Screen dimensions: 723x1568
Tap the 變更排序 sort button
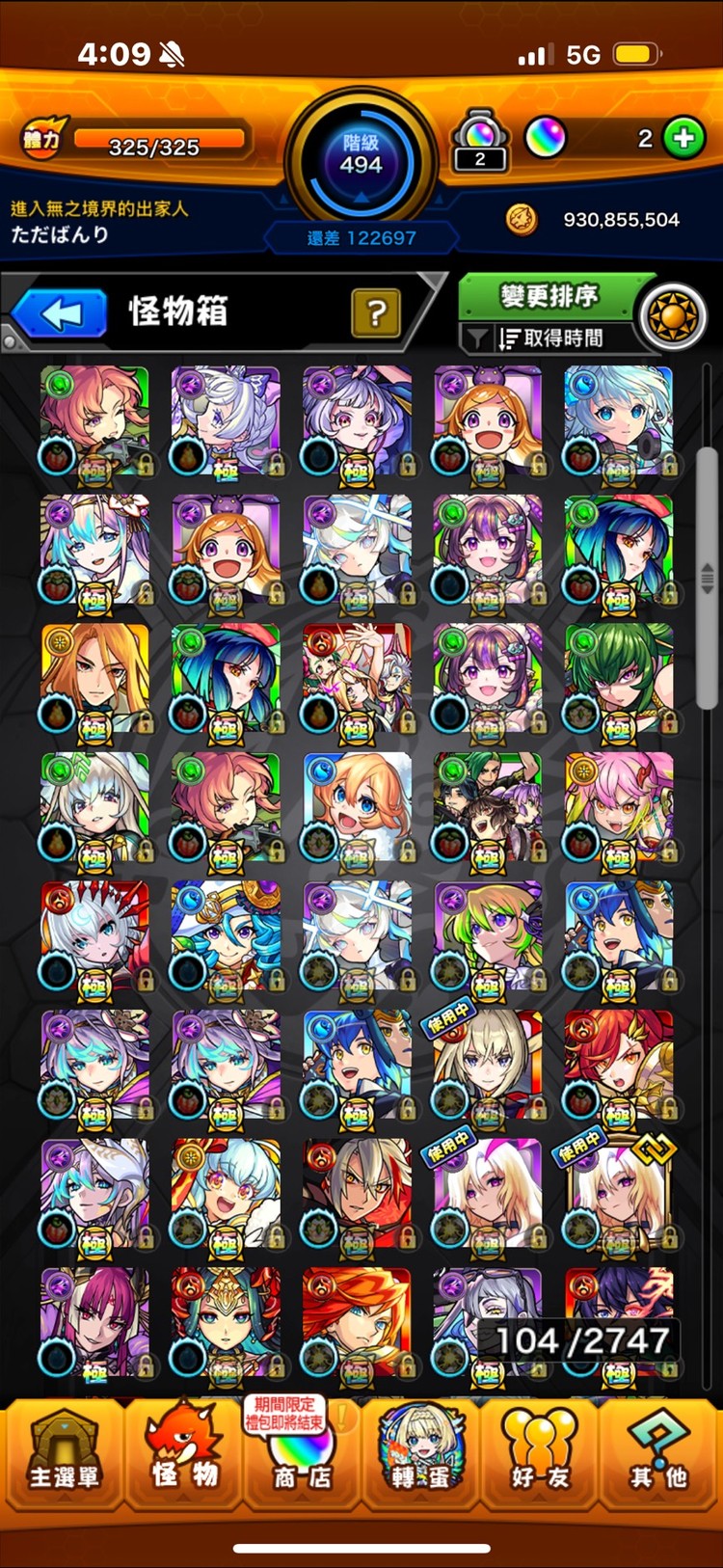[x=549, y=296]
